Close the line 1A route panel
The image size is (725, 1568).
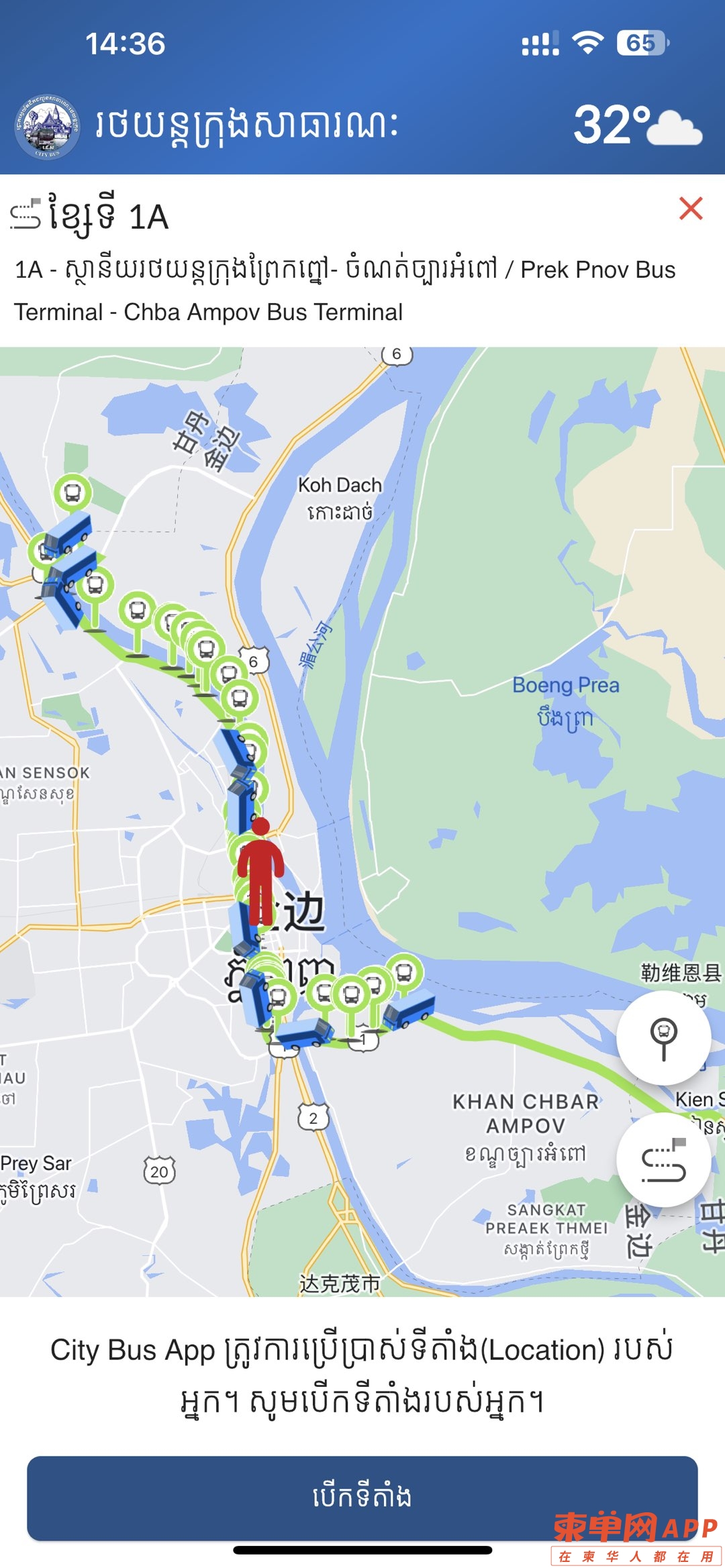pyautogui.click(x=690, y=209)
